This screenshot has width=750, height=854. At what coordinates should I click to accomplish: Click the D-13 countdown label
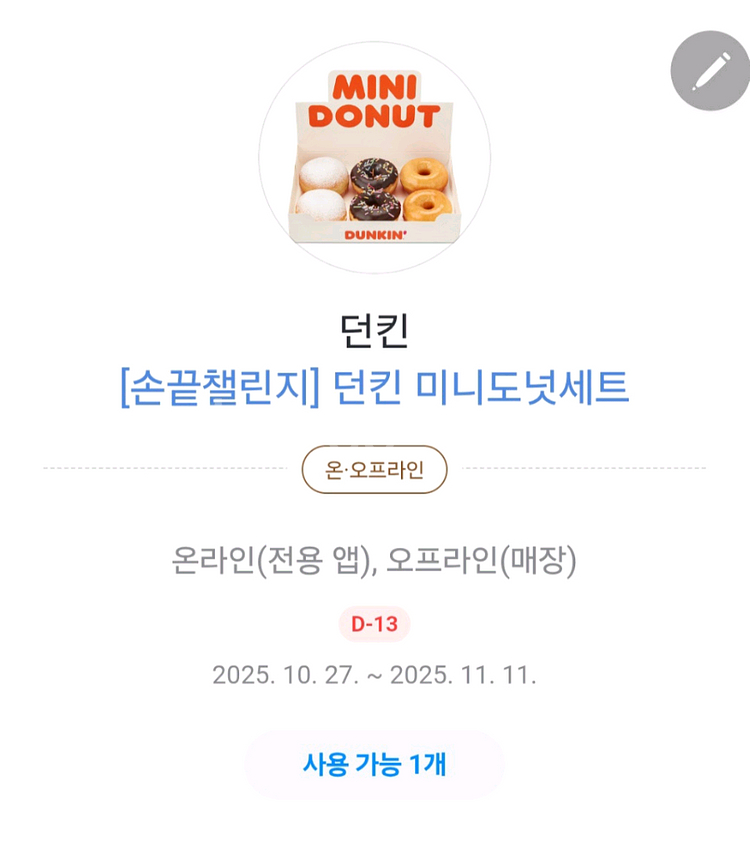[375, 622]
